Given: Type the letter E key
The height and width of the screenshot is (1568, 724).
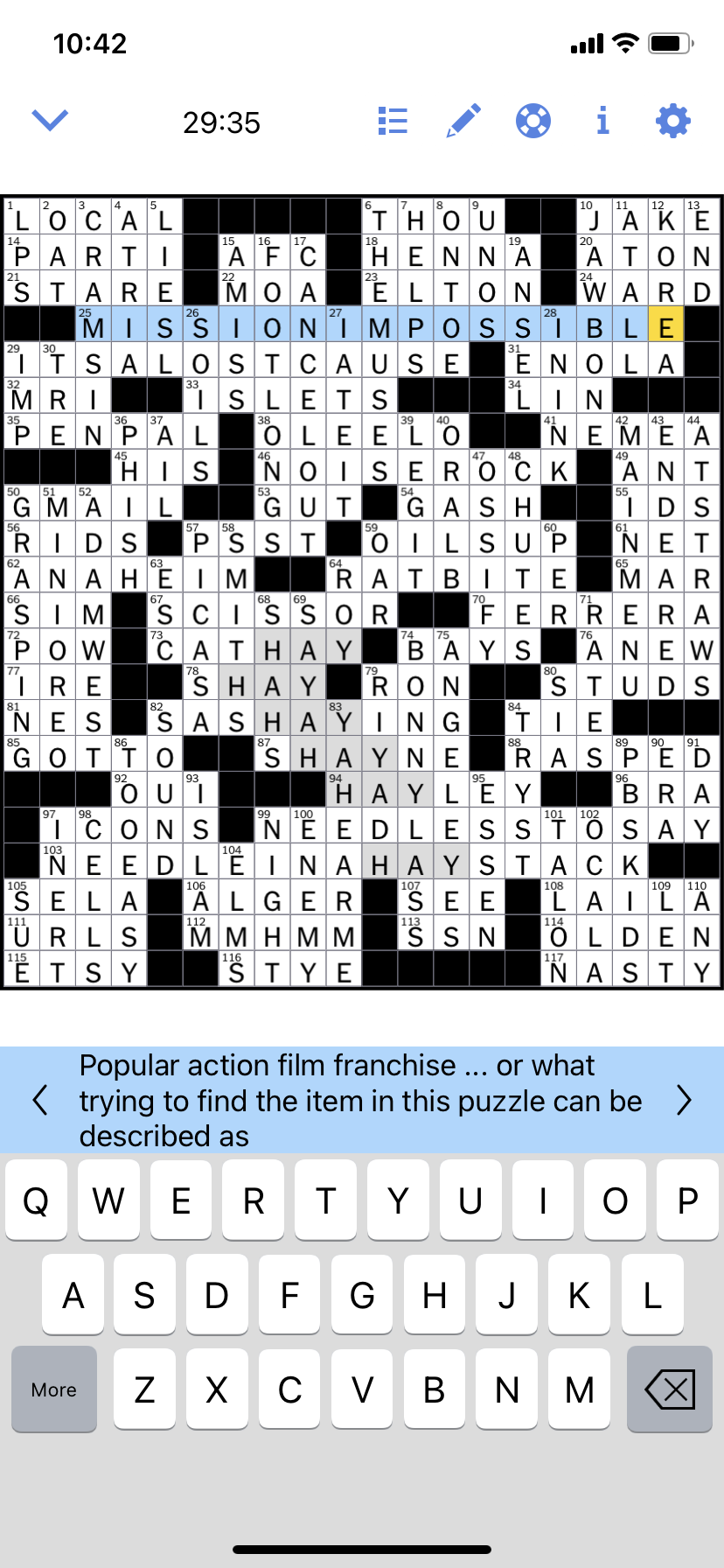Looking at the screenshot, I should pyautogui.click(x=181, y=1200).
